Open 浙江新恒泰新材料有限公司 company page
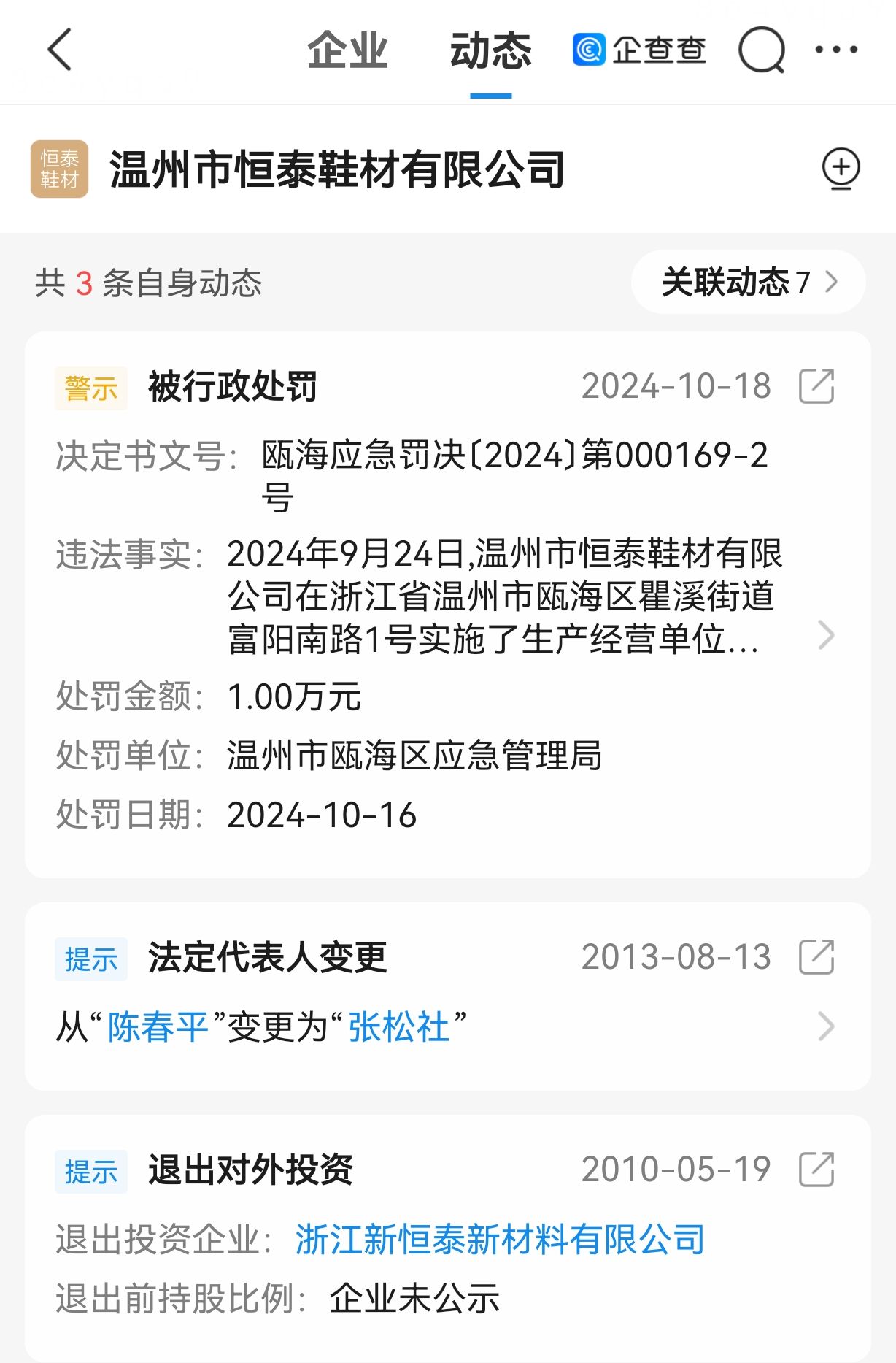This screenshot has width=896, height=1363. 500,1239
